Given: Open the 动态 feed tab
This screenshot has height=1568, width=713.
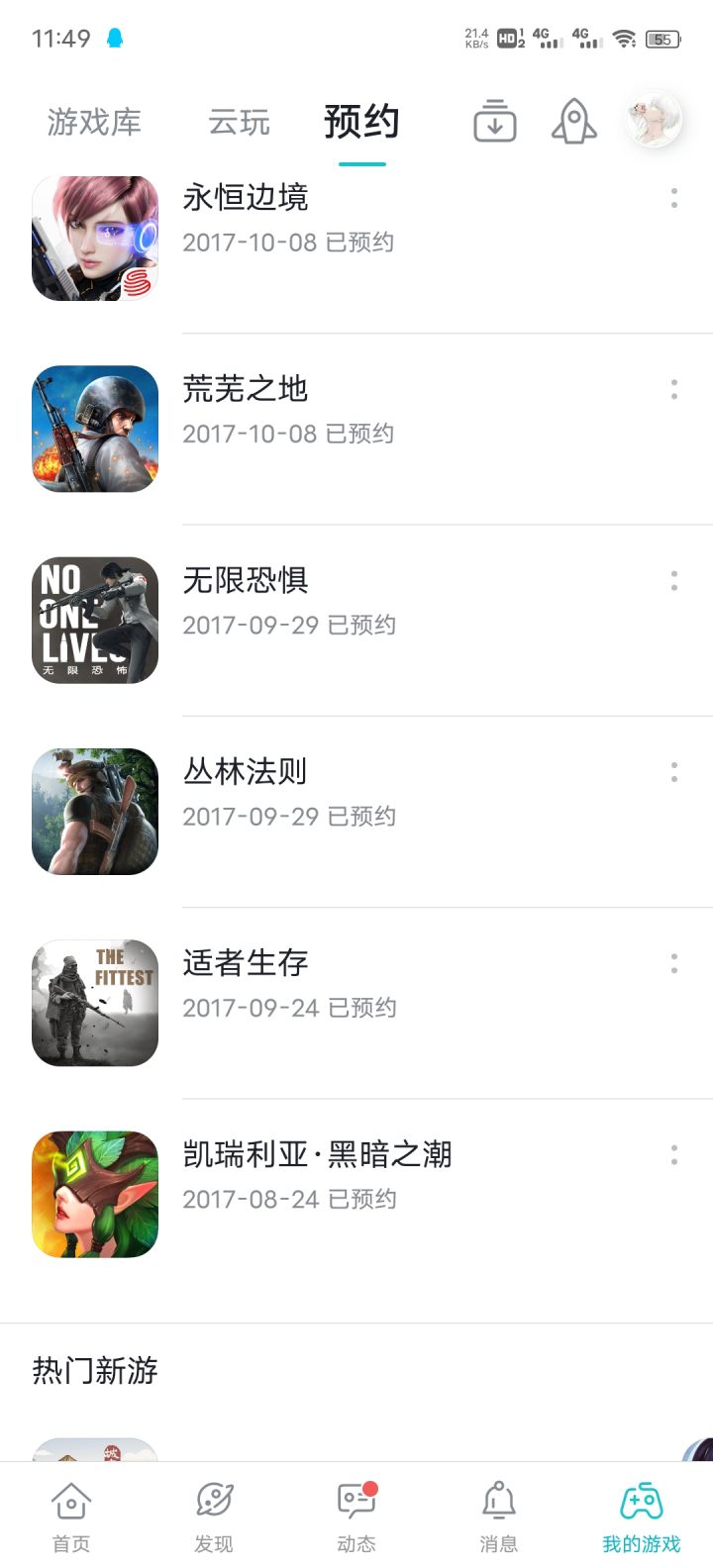Looking at the screenshot, I should [x=356, y=1517].
